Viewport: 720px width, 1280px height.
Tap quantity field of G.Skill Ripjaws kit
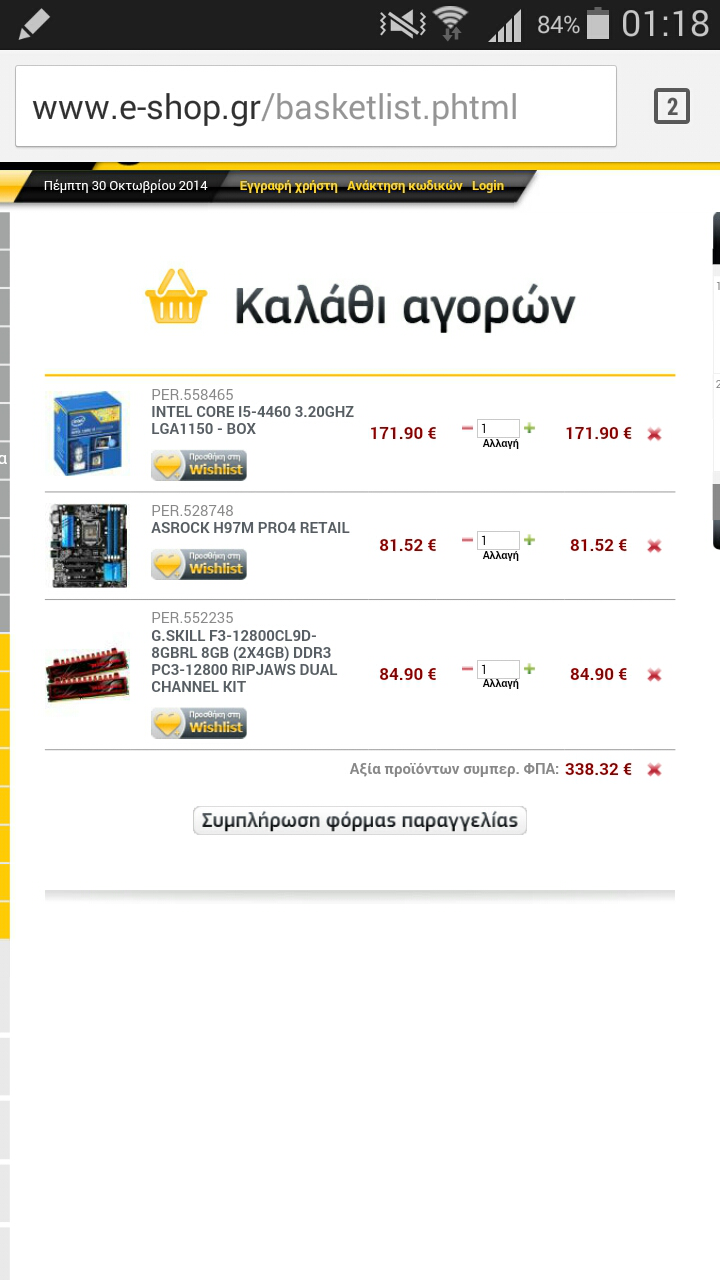pos(498,669)
